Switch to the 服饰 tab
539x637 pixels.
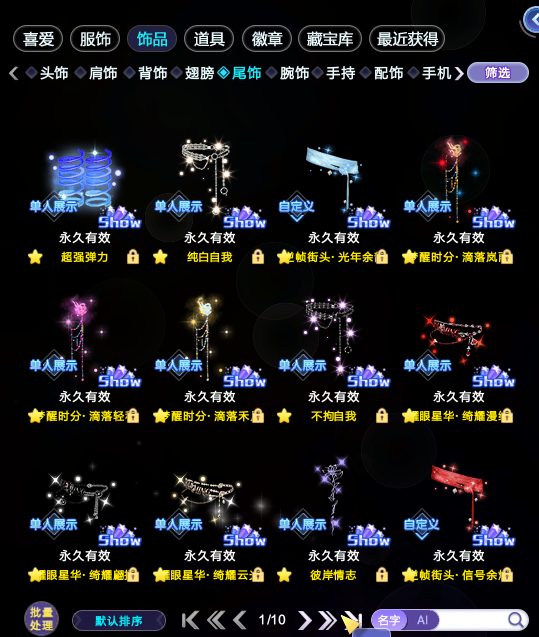pos(95,39)
